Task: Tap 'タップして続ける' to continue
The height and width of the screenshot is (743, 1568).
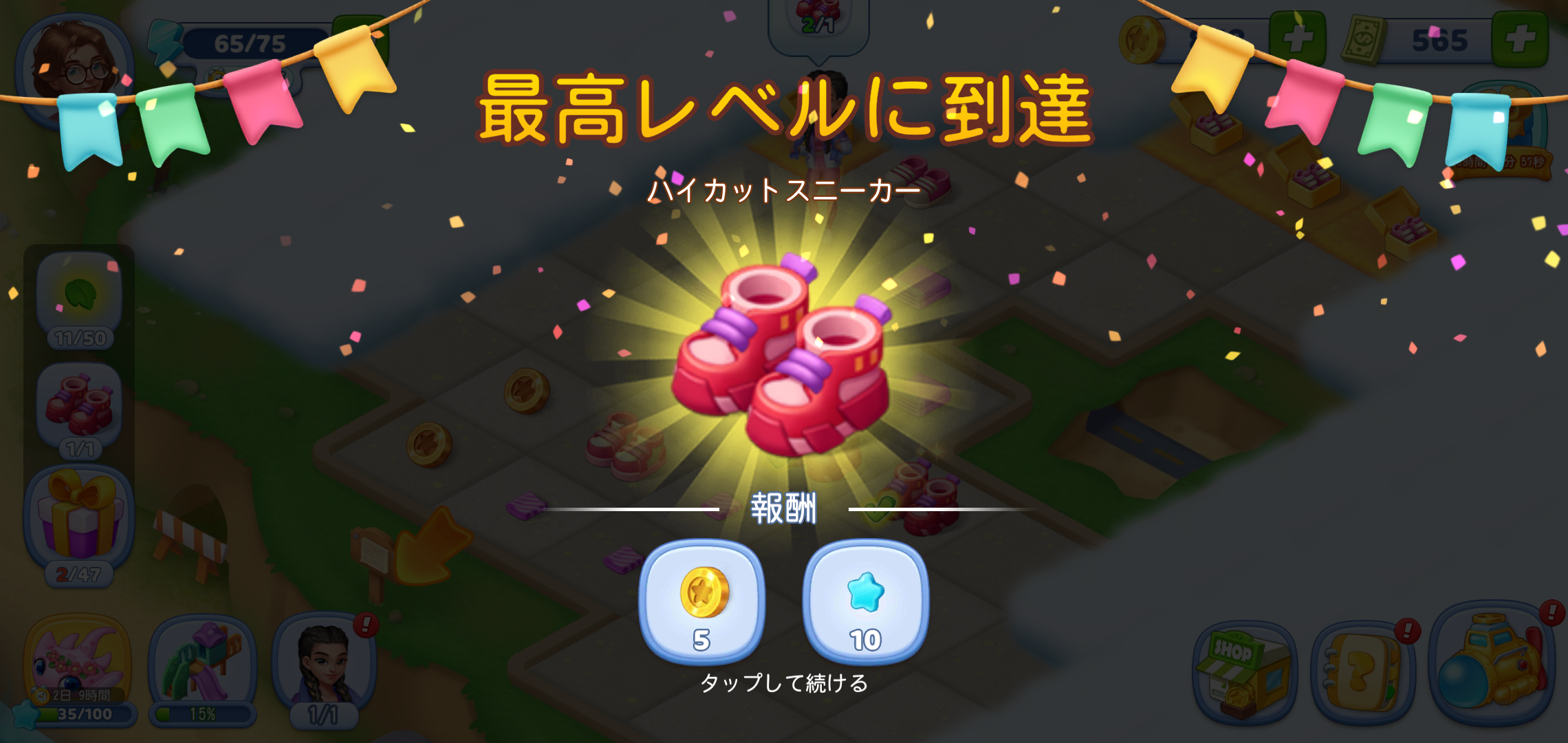Action: tap(784, 683)
